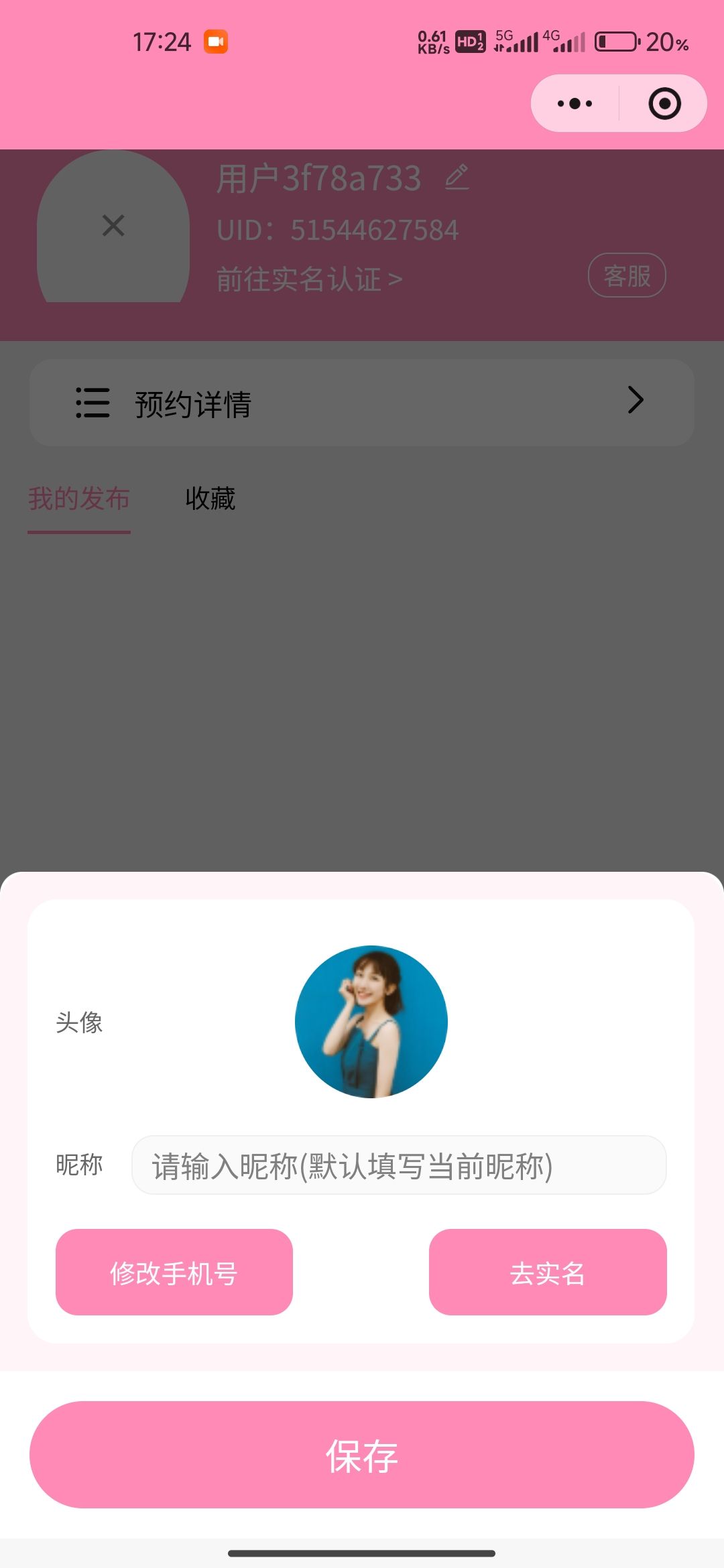Screen dimensions: 724x1568
Task: Close the mini program with circle icon
Action: click(x=664, y=104)
